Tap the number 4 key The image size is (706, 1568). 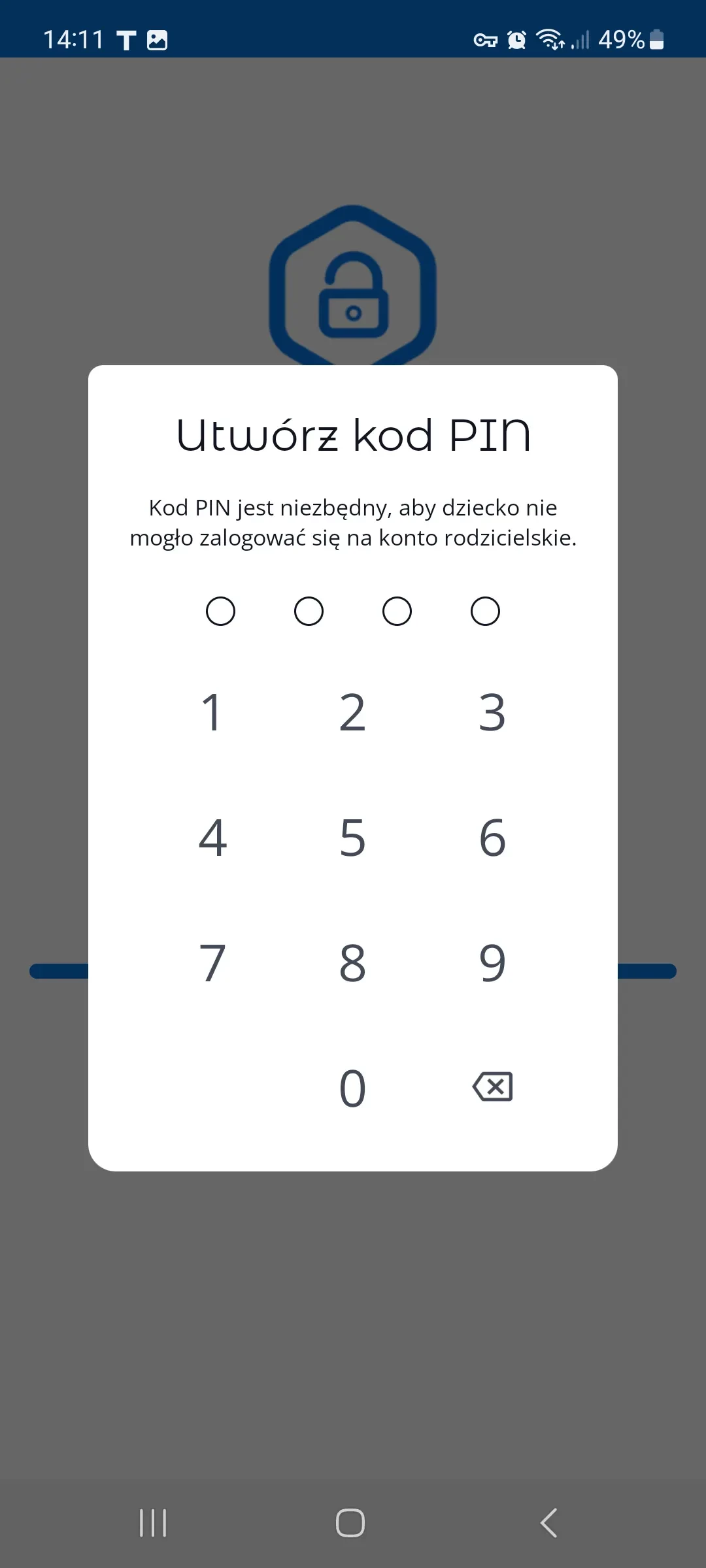(212, 838)
